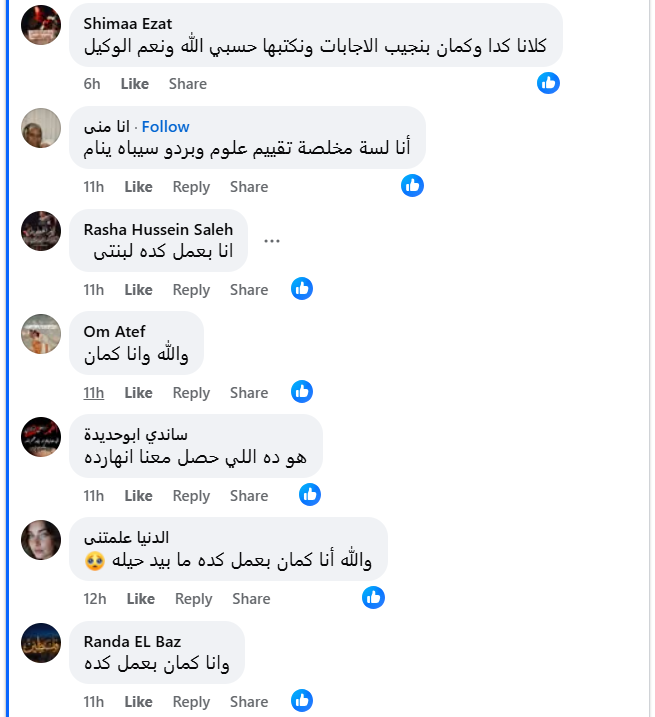The height and width of the screenshot is (717, 655).
Task: Like Rasha Hussein Saleh's comment
Action: click(x=138, y=290)
